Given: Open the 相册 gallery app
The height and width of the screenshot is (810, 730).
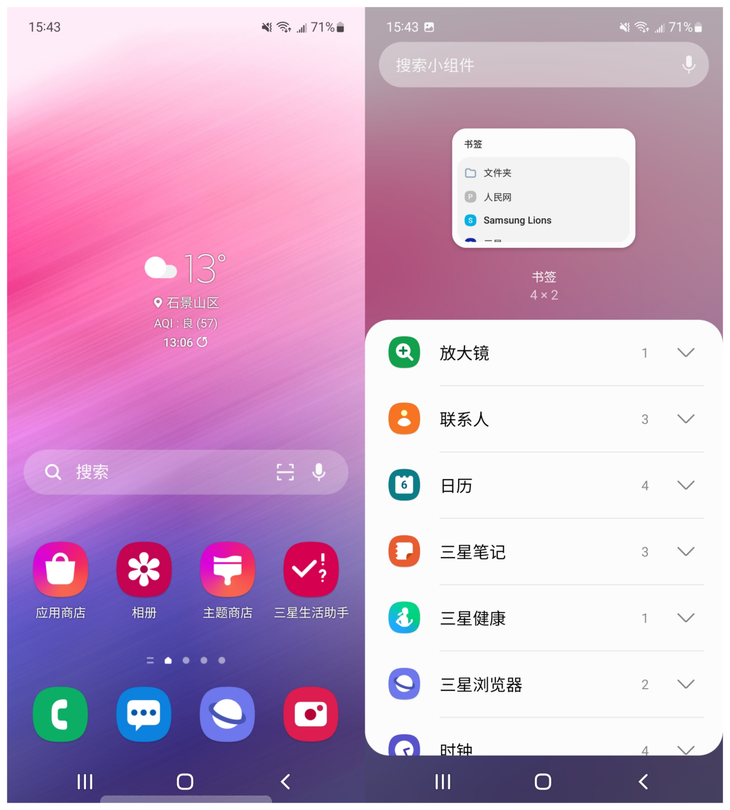Looking at the screenshot, I should tap(144, 570).
